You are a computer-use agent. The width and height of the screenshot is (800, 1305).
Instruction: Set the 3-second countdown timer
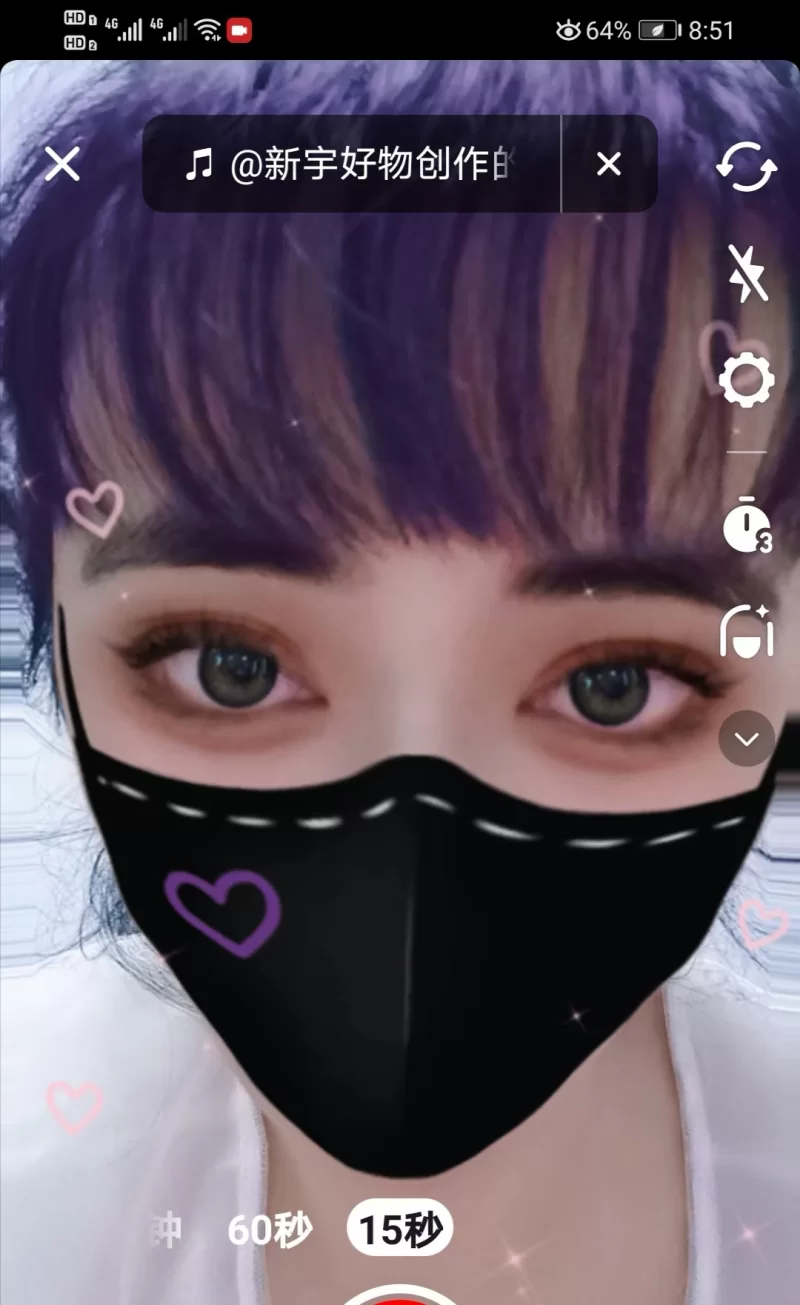click(x=746, y=526)
